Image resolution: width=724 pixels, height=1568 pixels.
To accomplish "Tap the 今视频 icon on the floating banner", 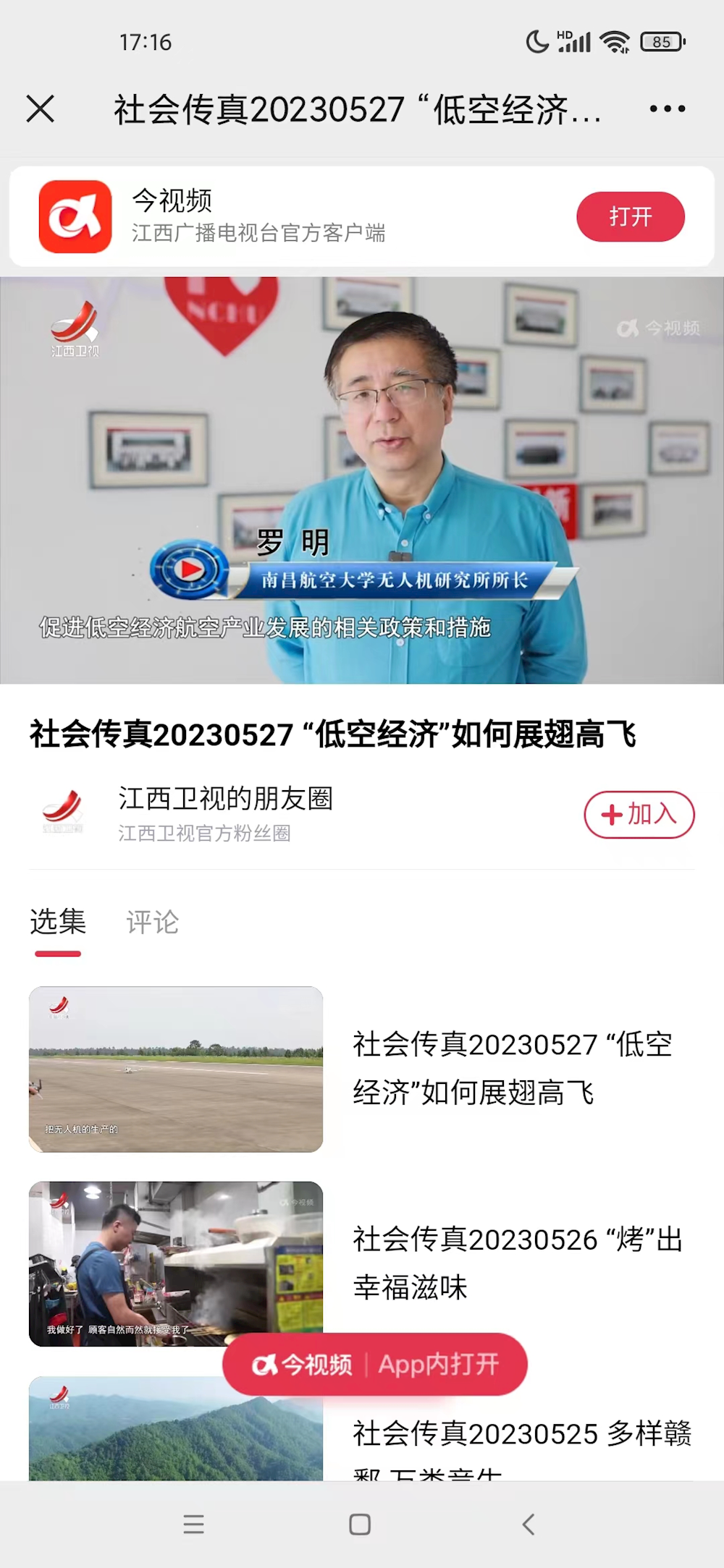I will click(x=266, y=1363).
